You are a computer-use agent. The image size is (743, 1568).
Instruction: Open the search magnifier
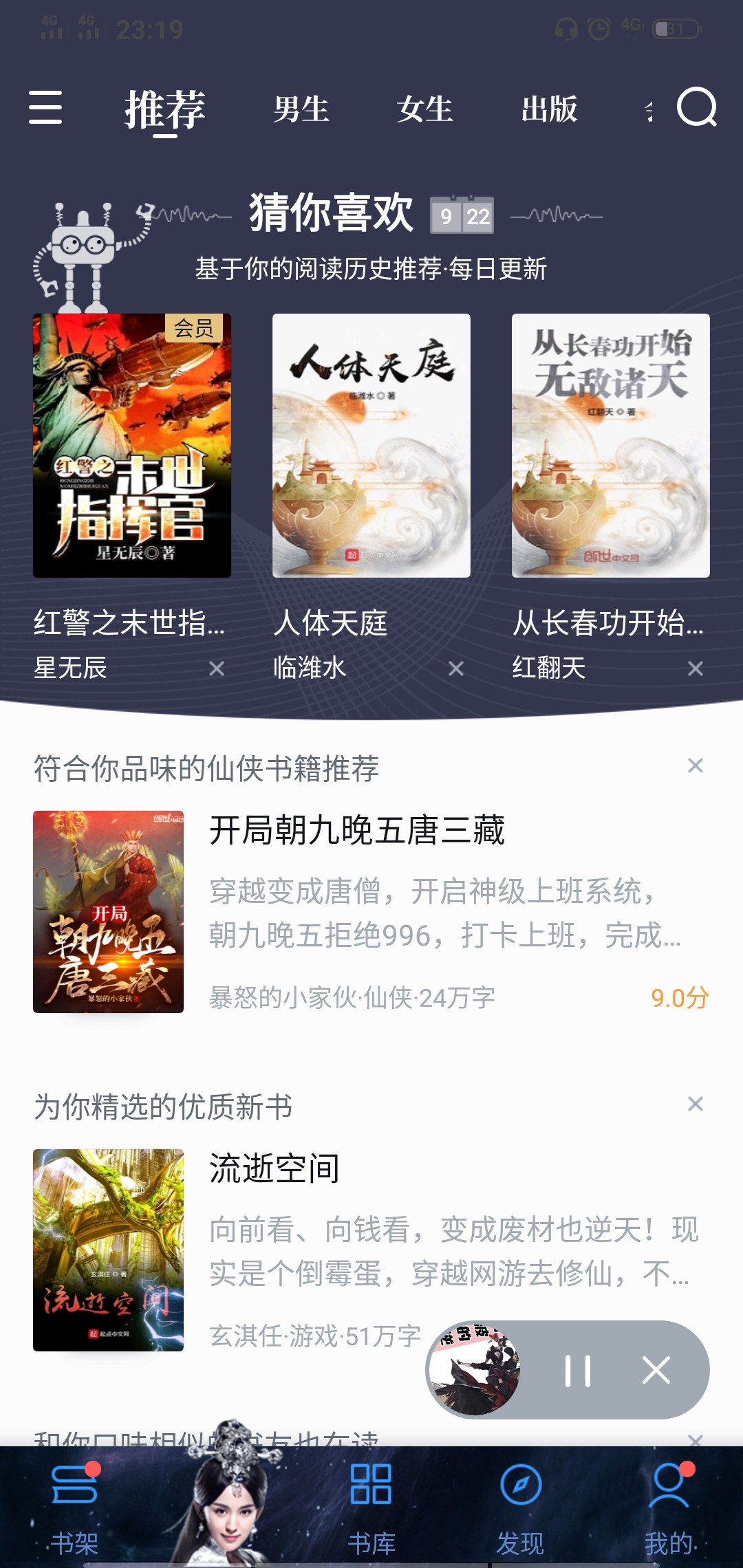696,108
